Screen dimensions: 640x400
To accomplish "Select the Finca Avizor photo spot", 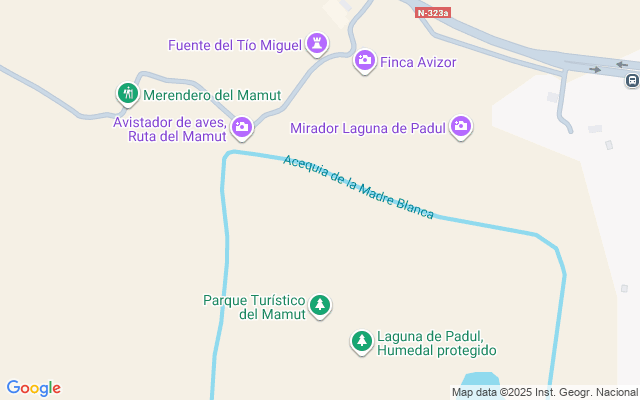I will pyautogui.click(x=365, y=61).
